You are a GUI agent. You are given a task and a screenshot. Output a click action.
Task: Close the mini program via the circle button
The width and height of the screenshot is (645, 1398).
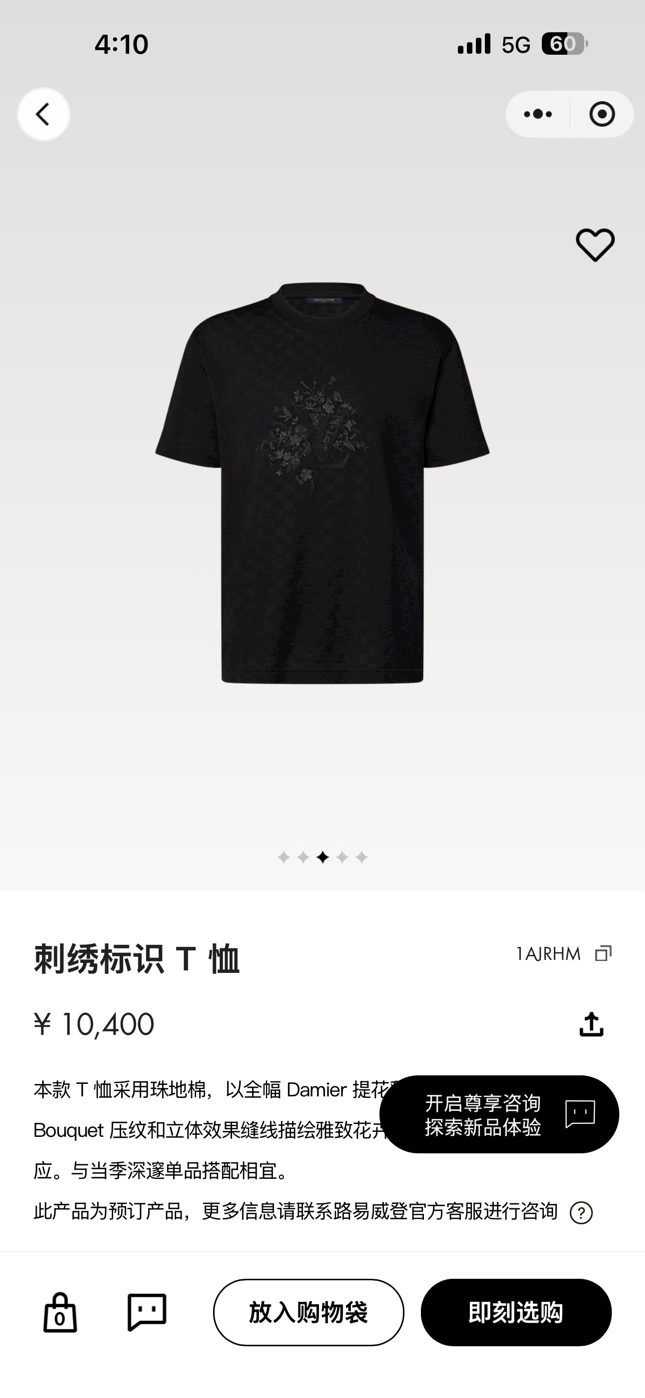(x=602, y=114)
